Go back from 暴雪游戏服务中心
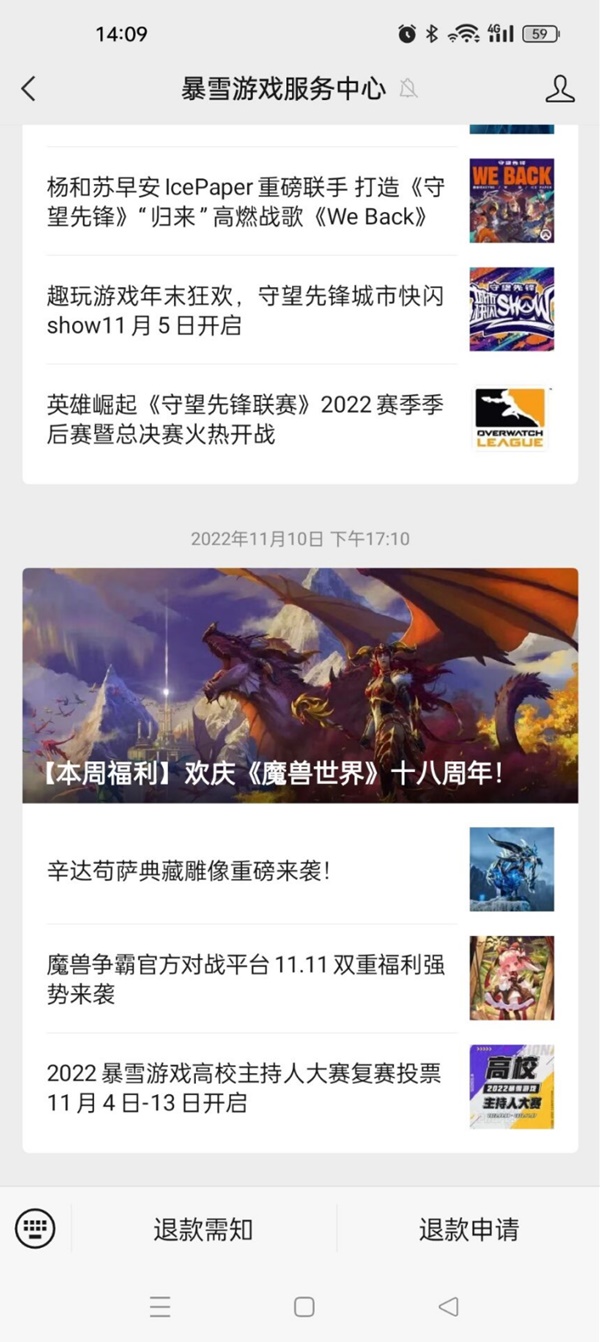 [28, 88]
